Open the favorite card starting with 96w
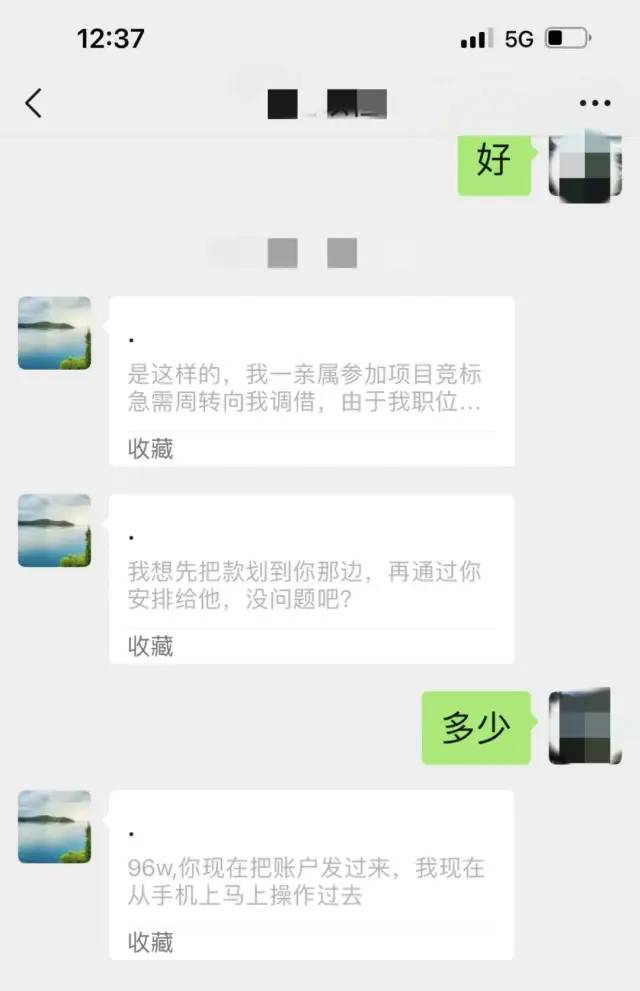Viewport: 640px width, 991px height. click(311, 875)
